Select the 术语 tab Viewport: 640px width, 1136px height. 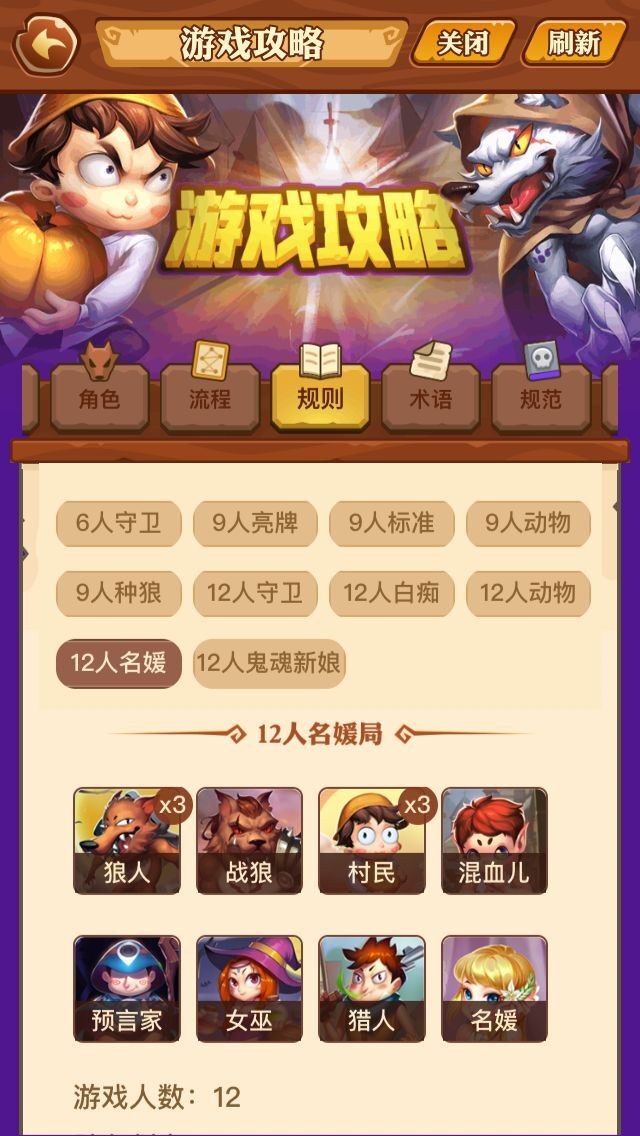point(430,398)
